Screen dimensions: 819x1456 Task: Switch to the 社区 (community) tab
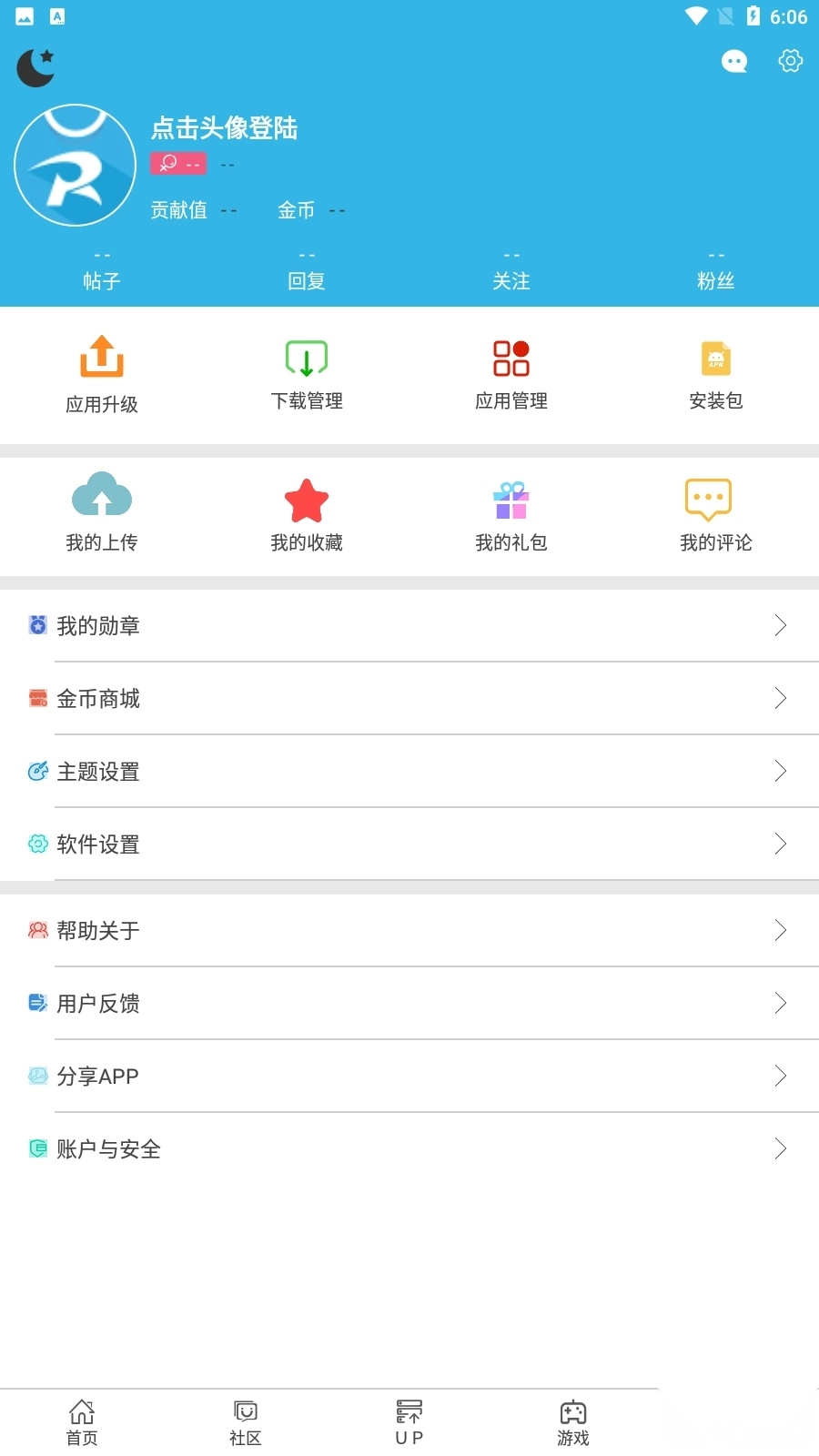click(x=244, y=1420)
